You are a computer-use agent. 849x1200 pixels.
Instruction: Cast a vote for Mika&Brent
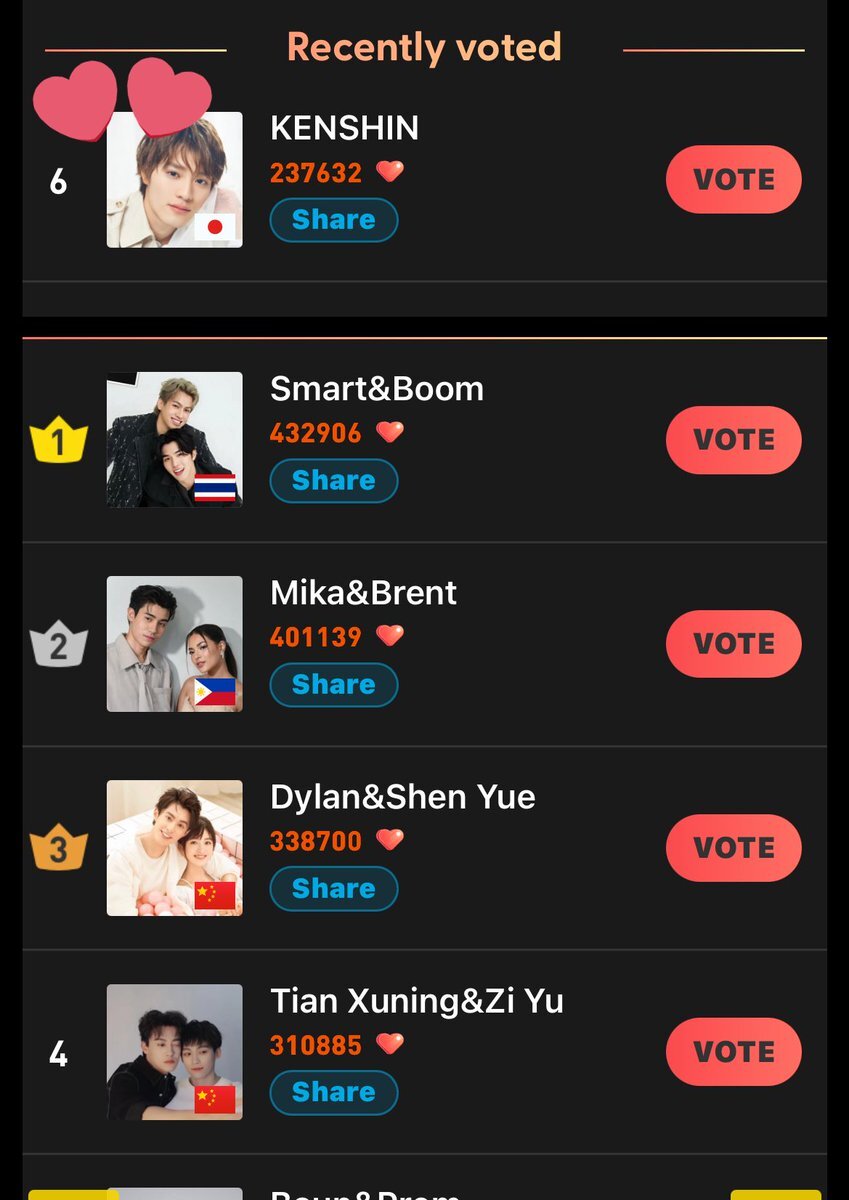(733, 644)
